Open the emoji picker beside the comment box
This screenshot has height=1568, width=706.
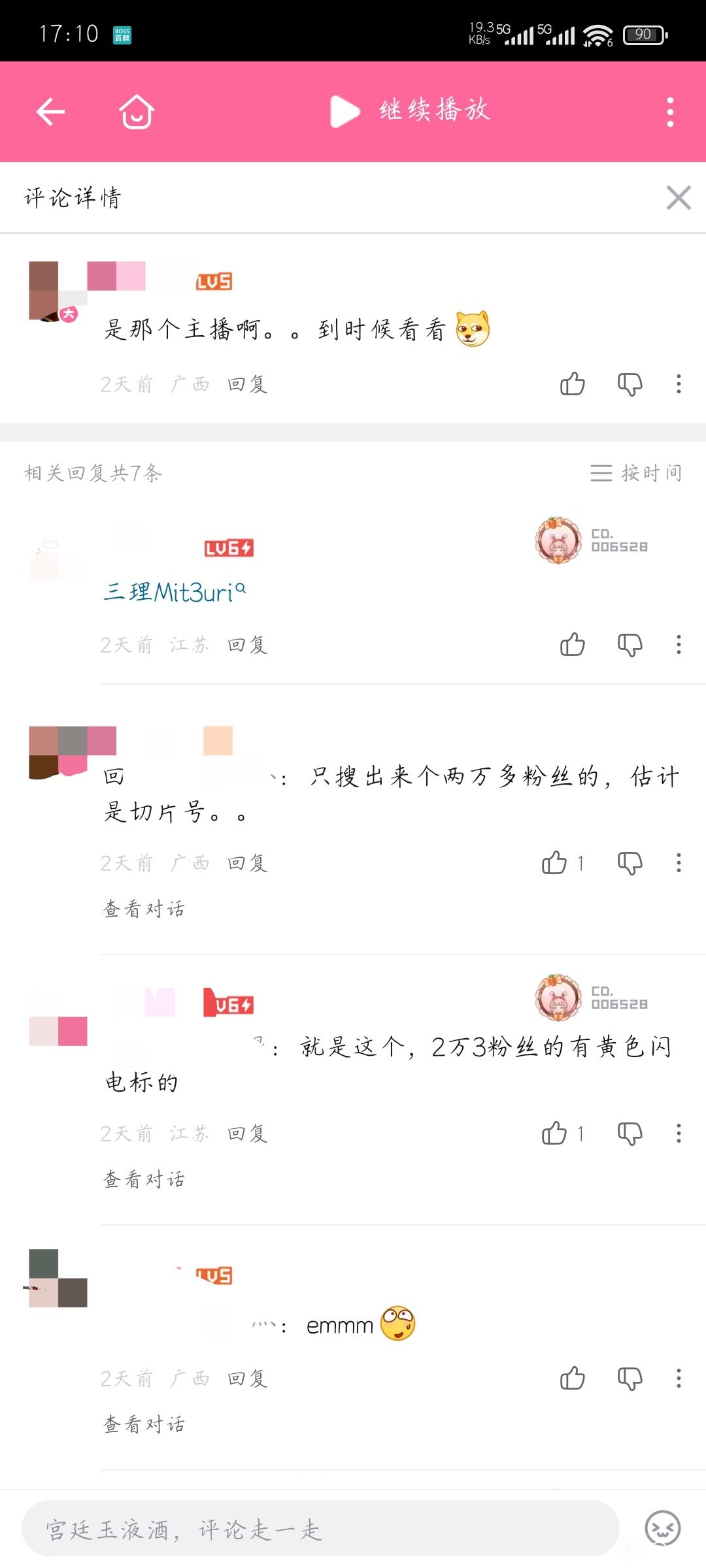[662, 1529]
